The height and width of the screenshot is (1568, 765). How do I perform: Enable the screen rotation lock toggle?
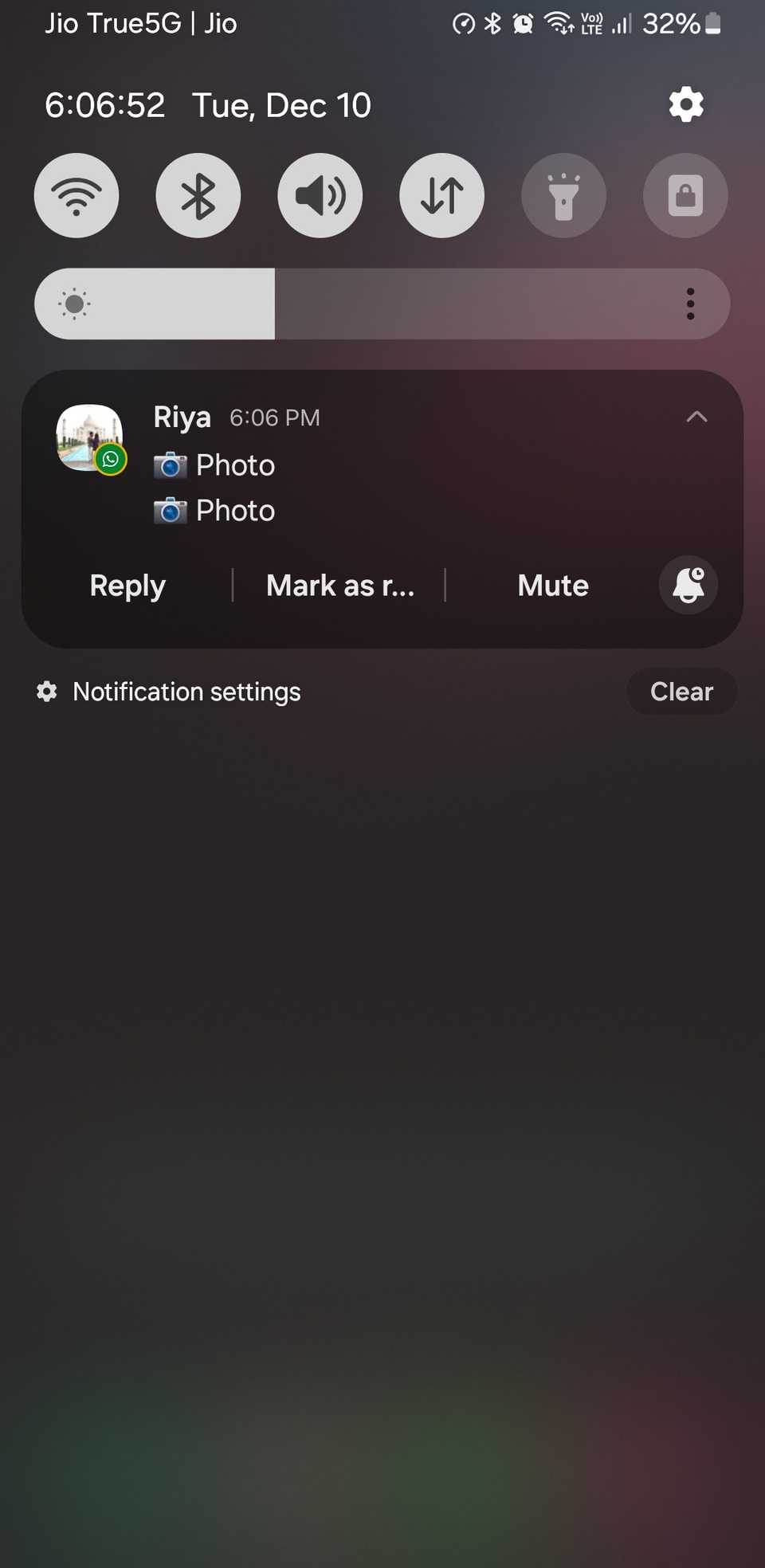(x=685, y=195)
